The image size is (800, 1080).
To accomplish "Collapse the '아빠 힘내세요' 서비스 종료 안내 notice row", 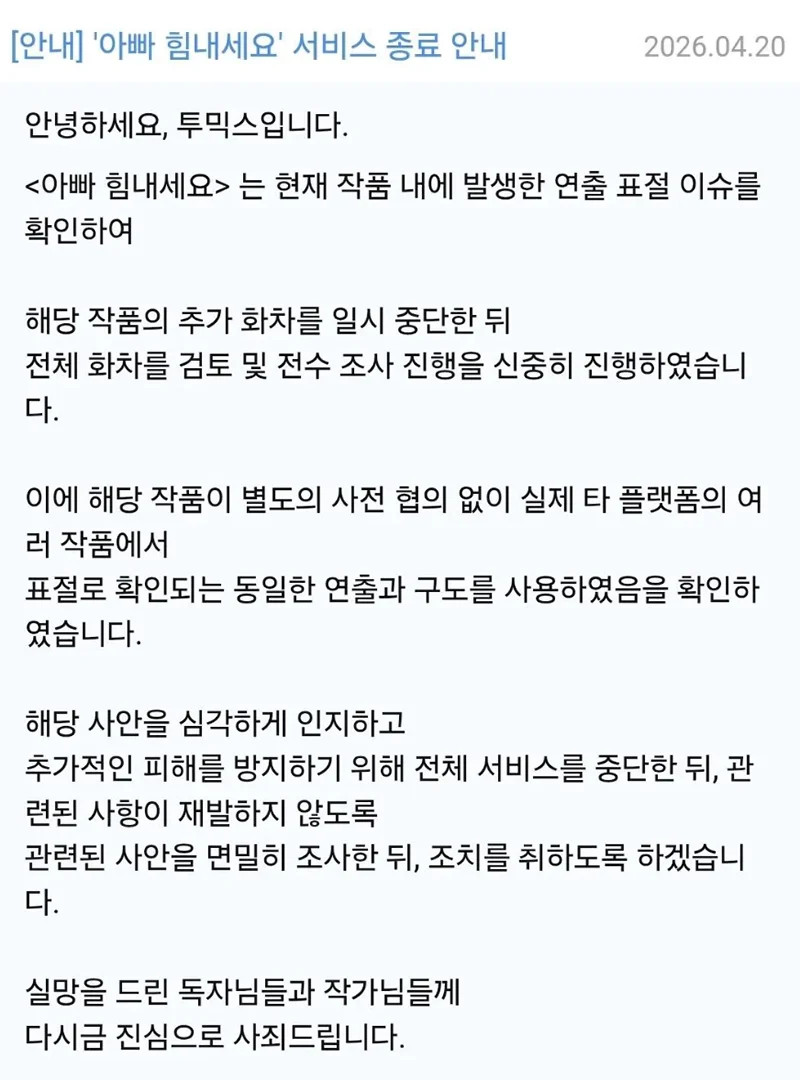I will point(260,46).
